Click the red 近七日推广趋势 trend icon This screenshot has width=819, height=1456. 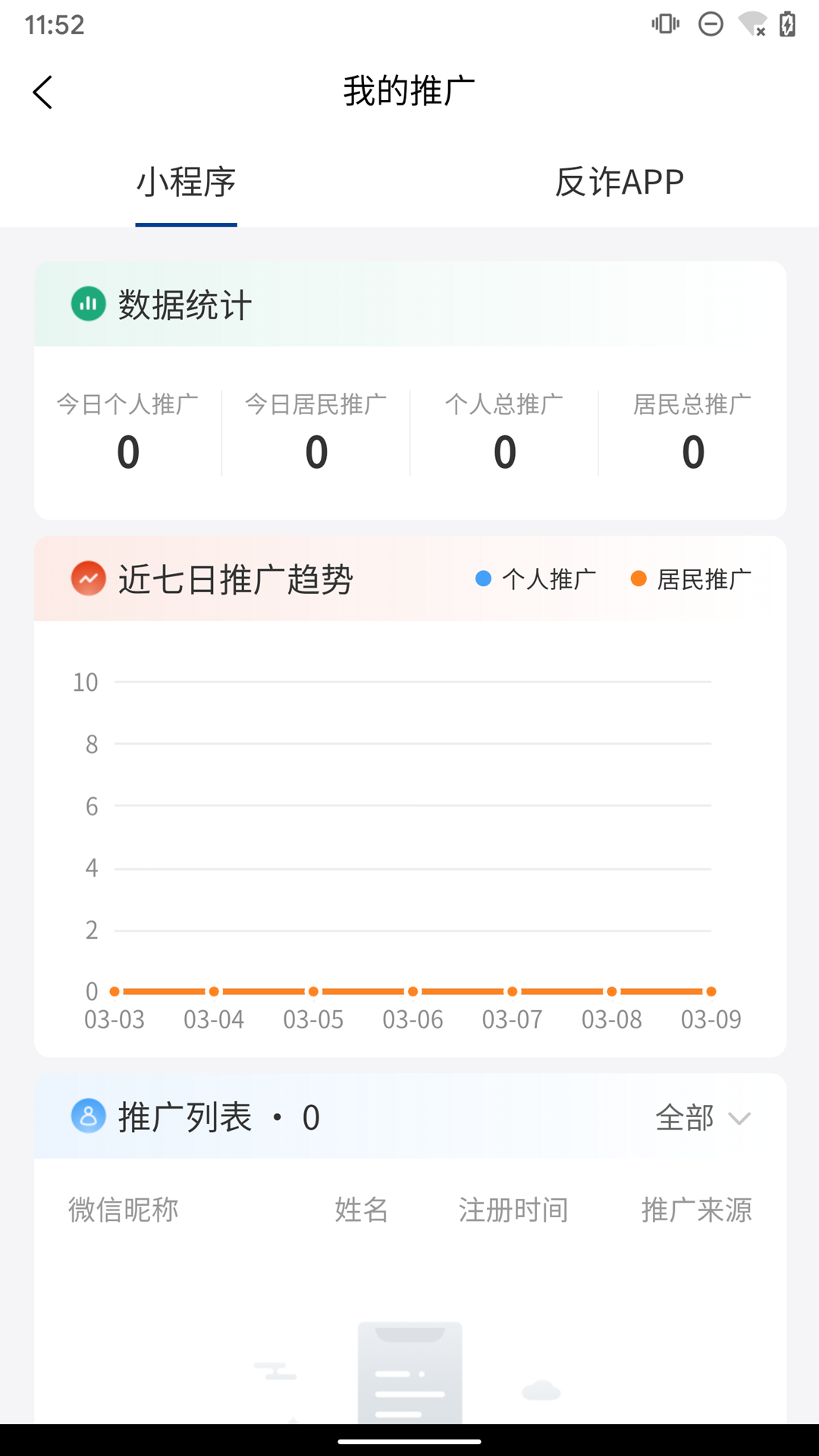(87, 578)
